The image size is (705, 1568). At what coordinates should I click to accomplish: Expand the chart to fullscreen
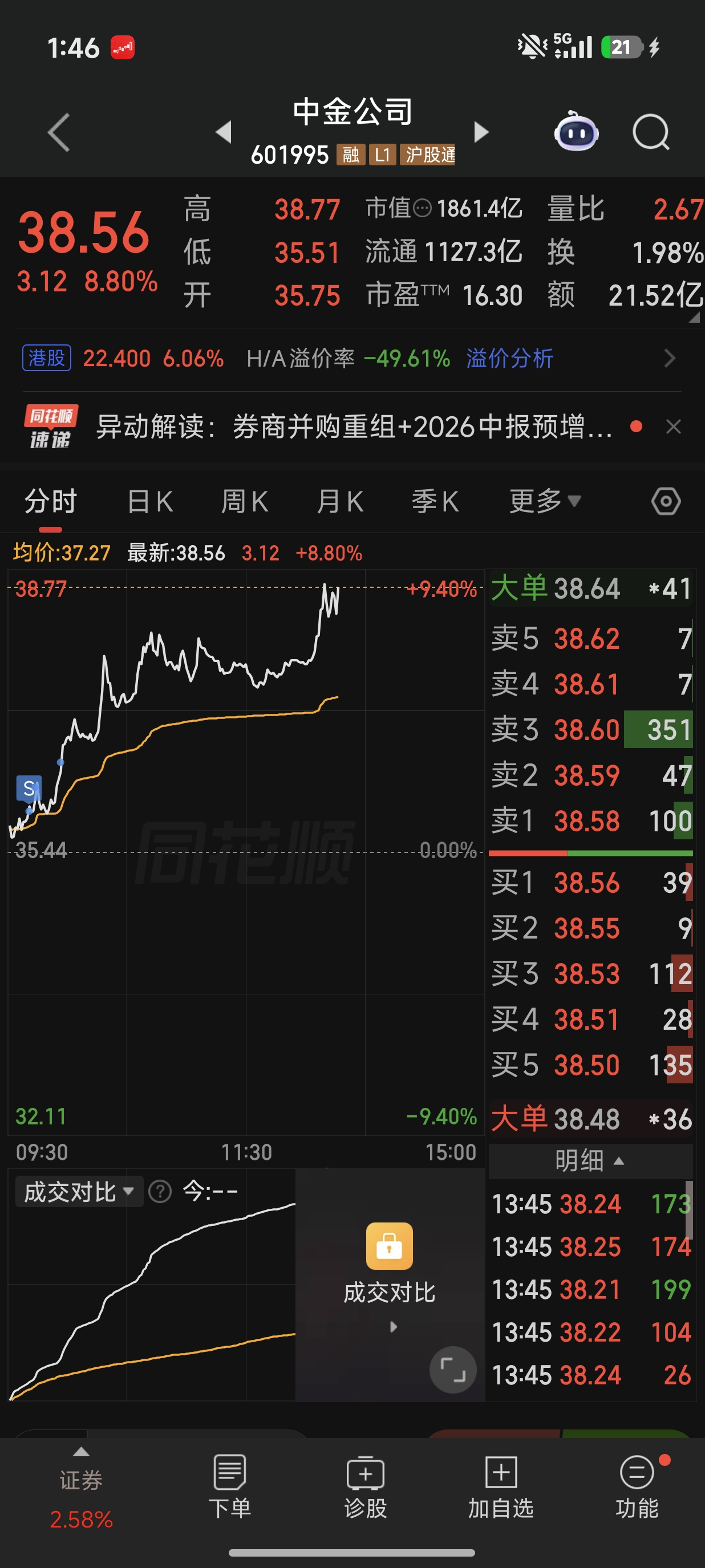click(x=452, y=1370)
